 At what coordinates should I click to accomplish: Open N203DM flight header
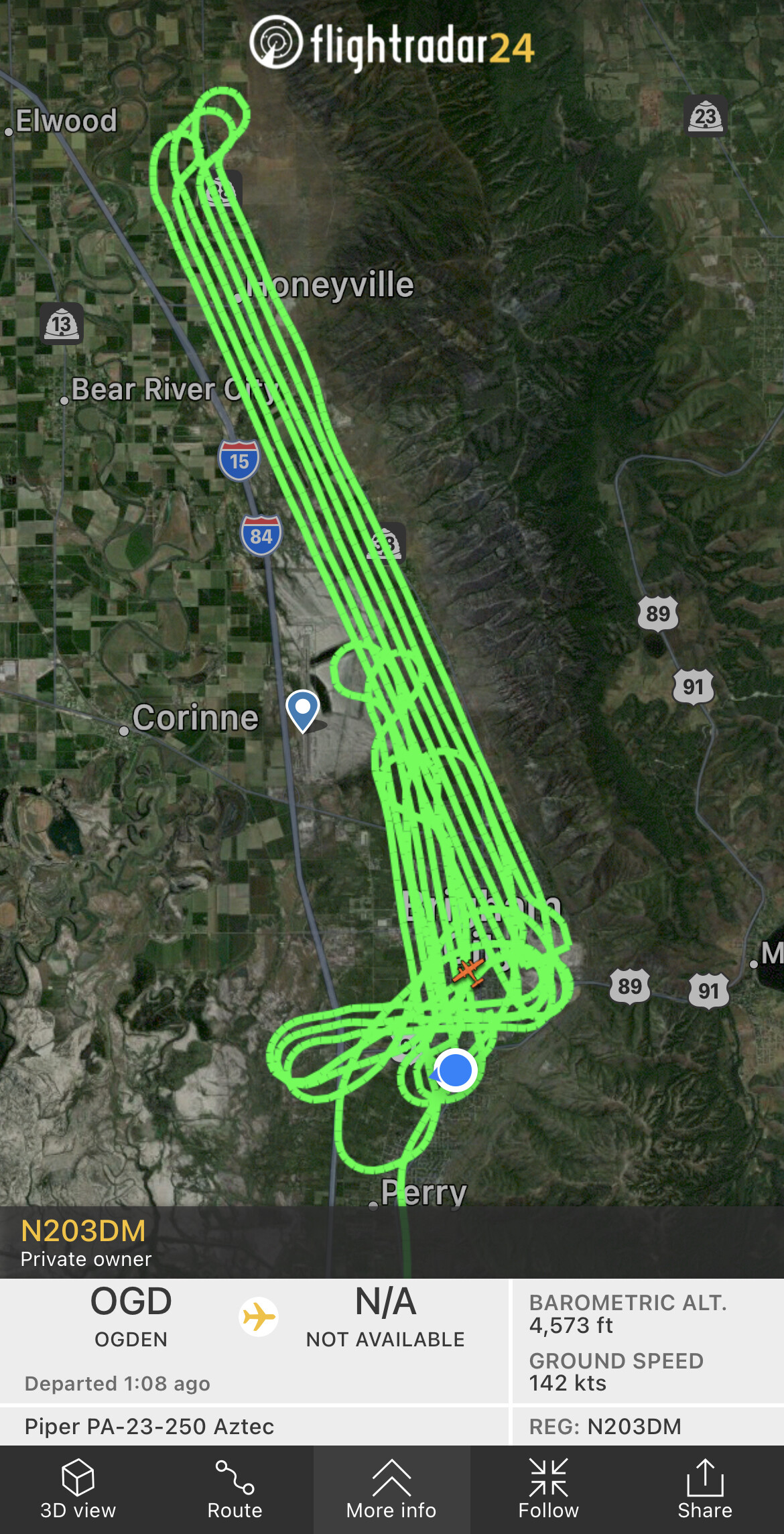(x=84, y=1242)
